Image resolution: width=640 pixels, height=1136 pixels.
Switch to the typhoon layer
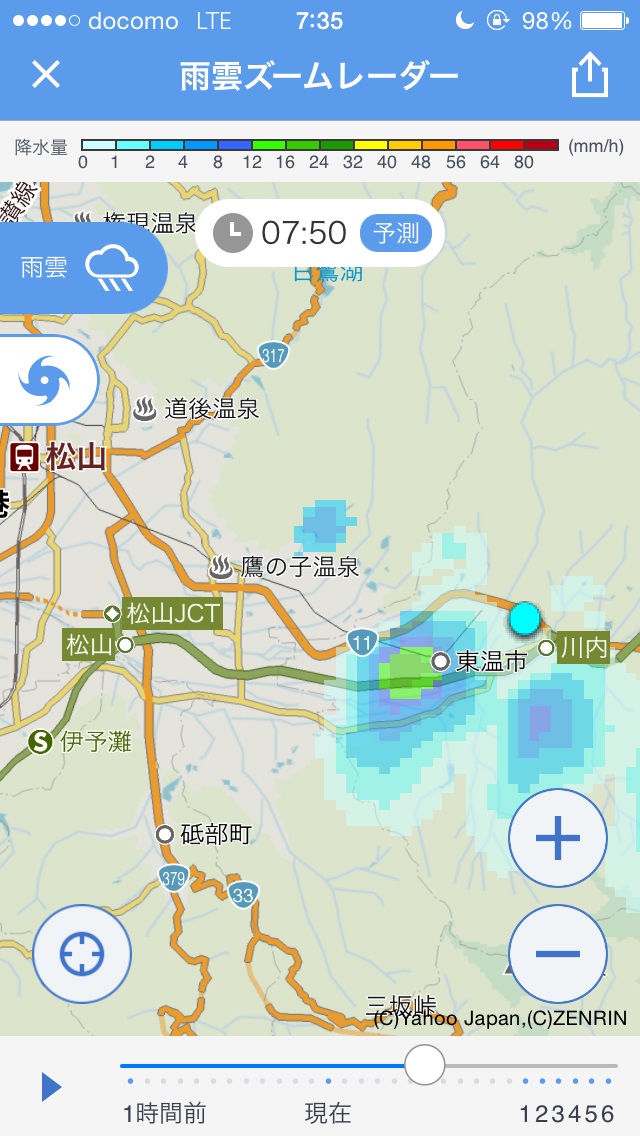click(47, 381)
